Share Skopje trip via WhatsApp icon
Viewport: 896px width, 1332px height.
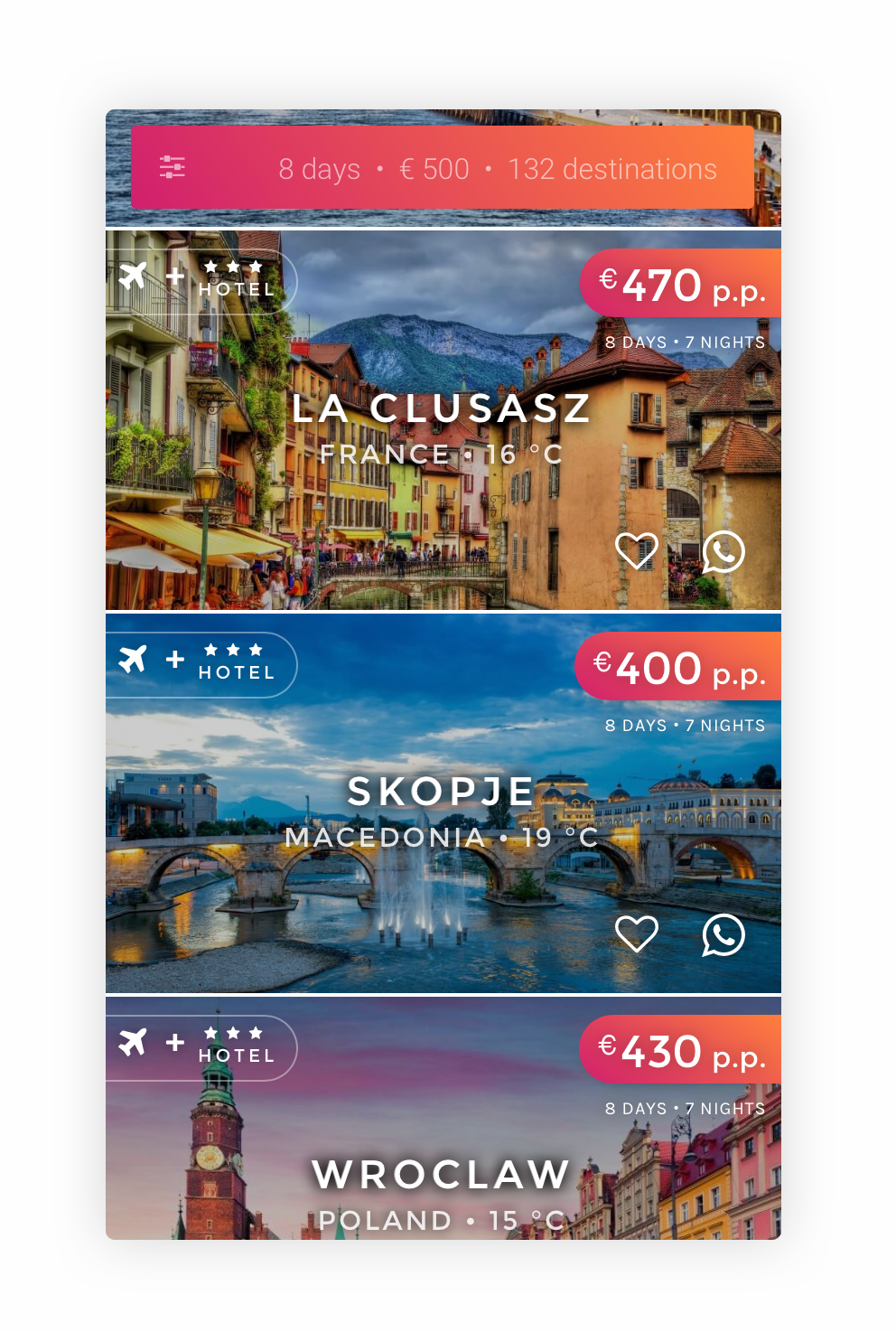[x=723, y=934]
